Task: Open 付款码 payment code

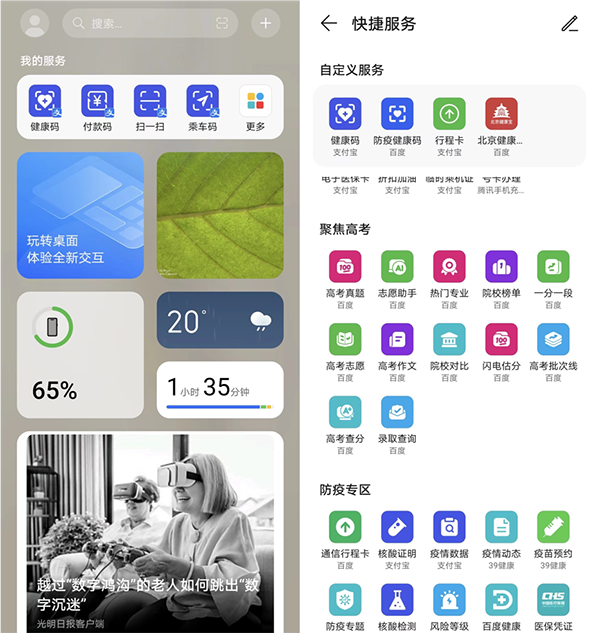Action: [x=97, y=108]
